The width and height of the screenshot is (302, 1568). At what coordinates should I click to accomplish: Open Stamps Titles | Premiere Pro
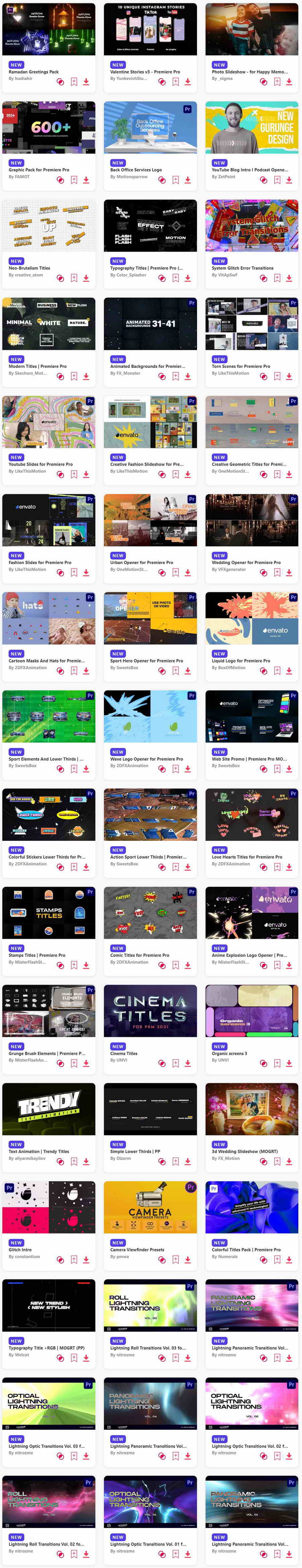[x=37, y=955]
